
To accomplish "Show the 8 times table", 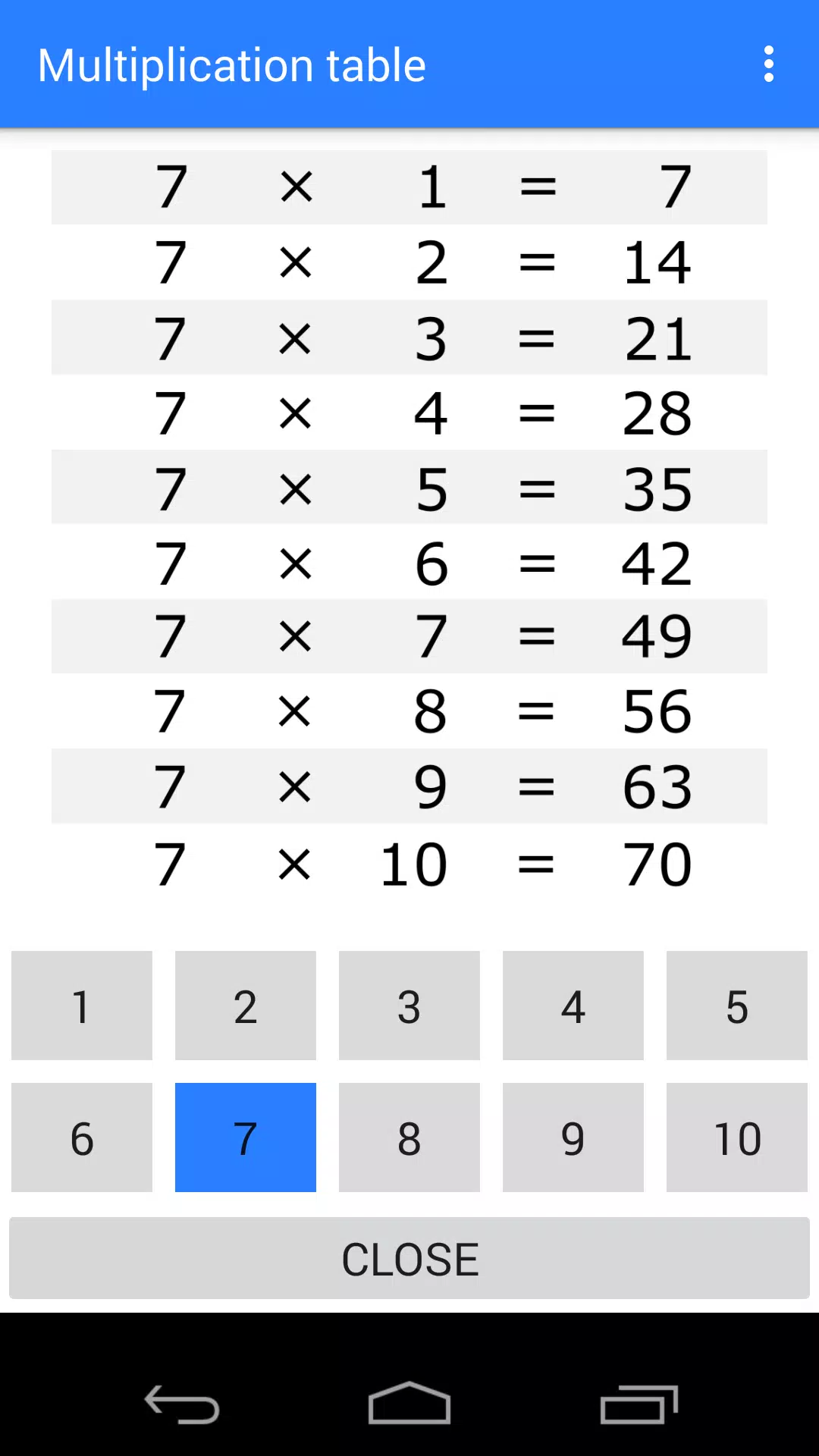I will click(x=409, y=1137).
